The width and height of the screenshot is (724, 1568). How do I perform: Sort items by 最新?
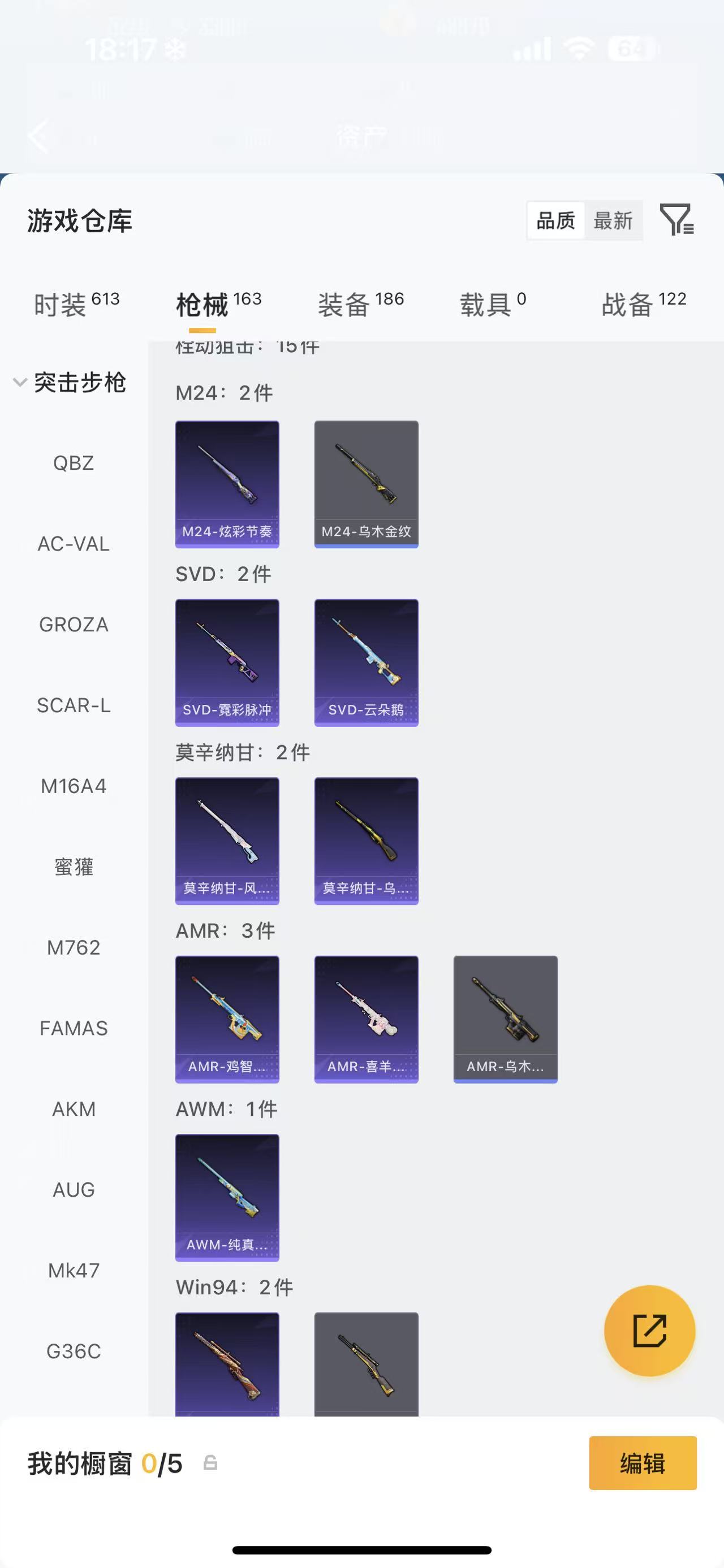pyautogui.click(x=613, y=220)
